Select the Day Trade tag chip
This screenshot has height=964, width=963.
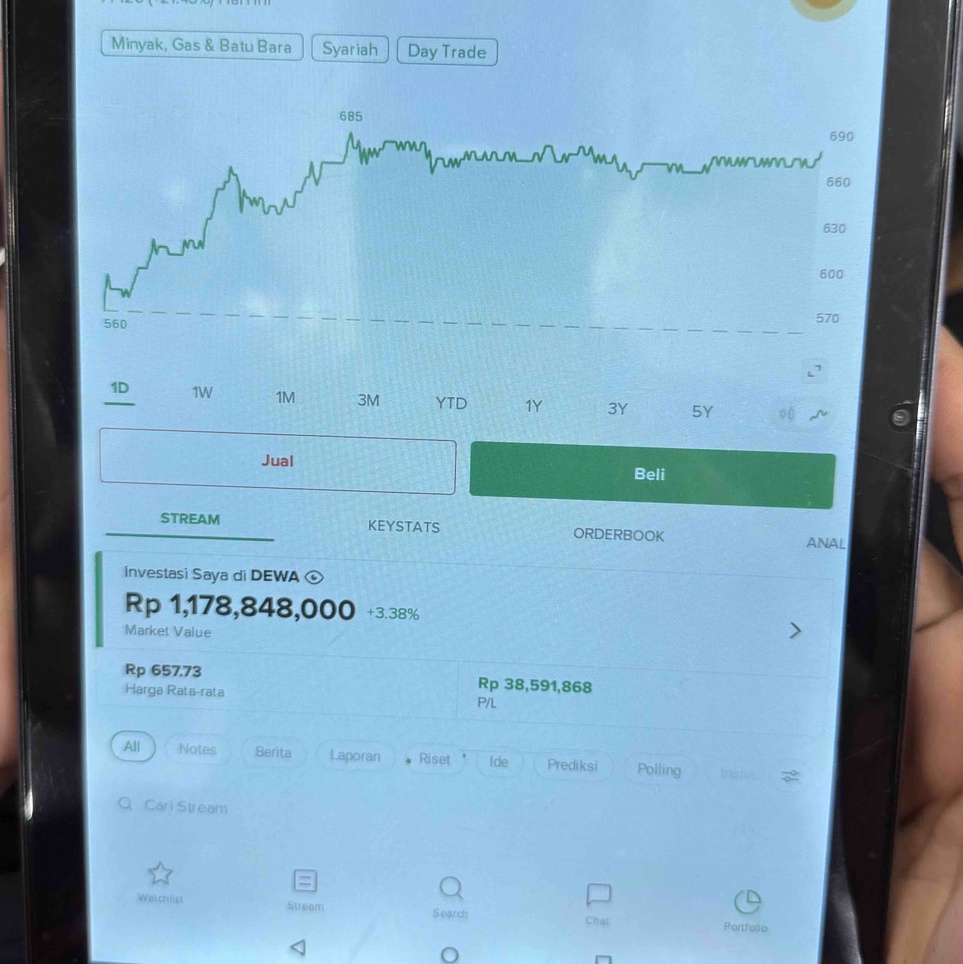(446, 51)
